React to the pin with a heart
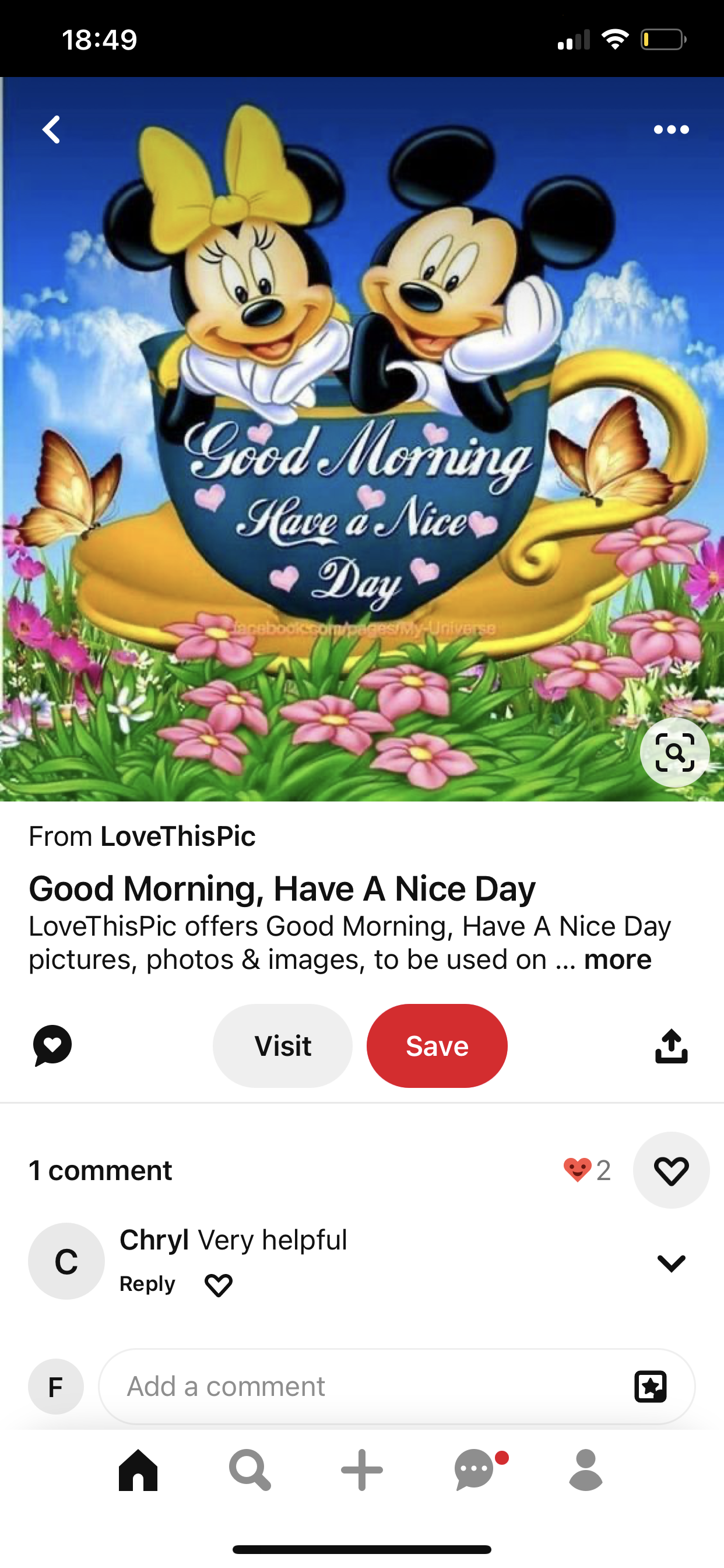This screenshot has height=1568, width=724. pyautogui.click(x=671, y=1170)
